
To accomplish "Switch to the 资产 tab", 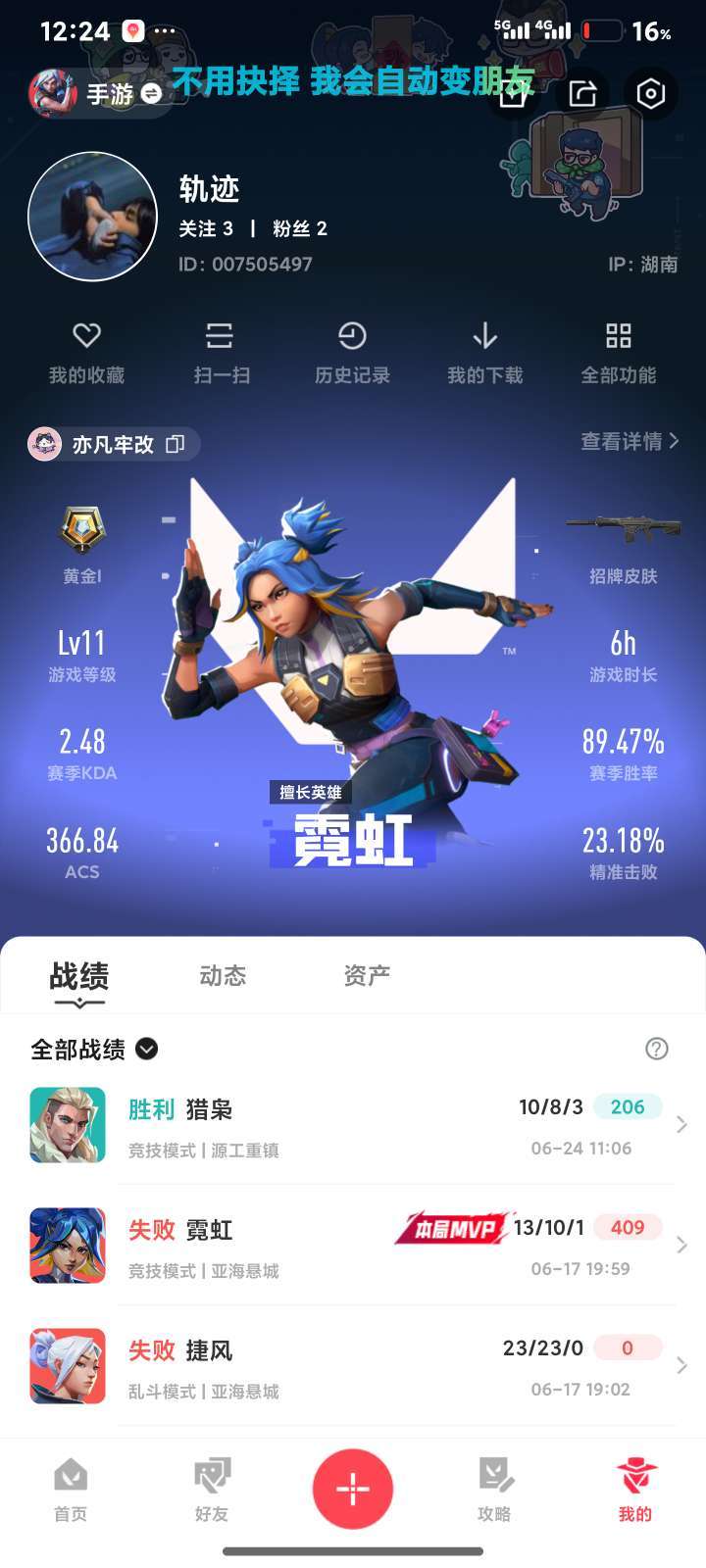I will 367,975.
